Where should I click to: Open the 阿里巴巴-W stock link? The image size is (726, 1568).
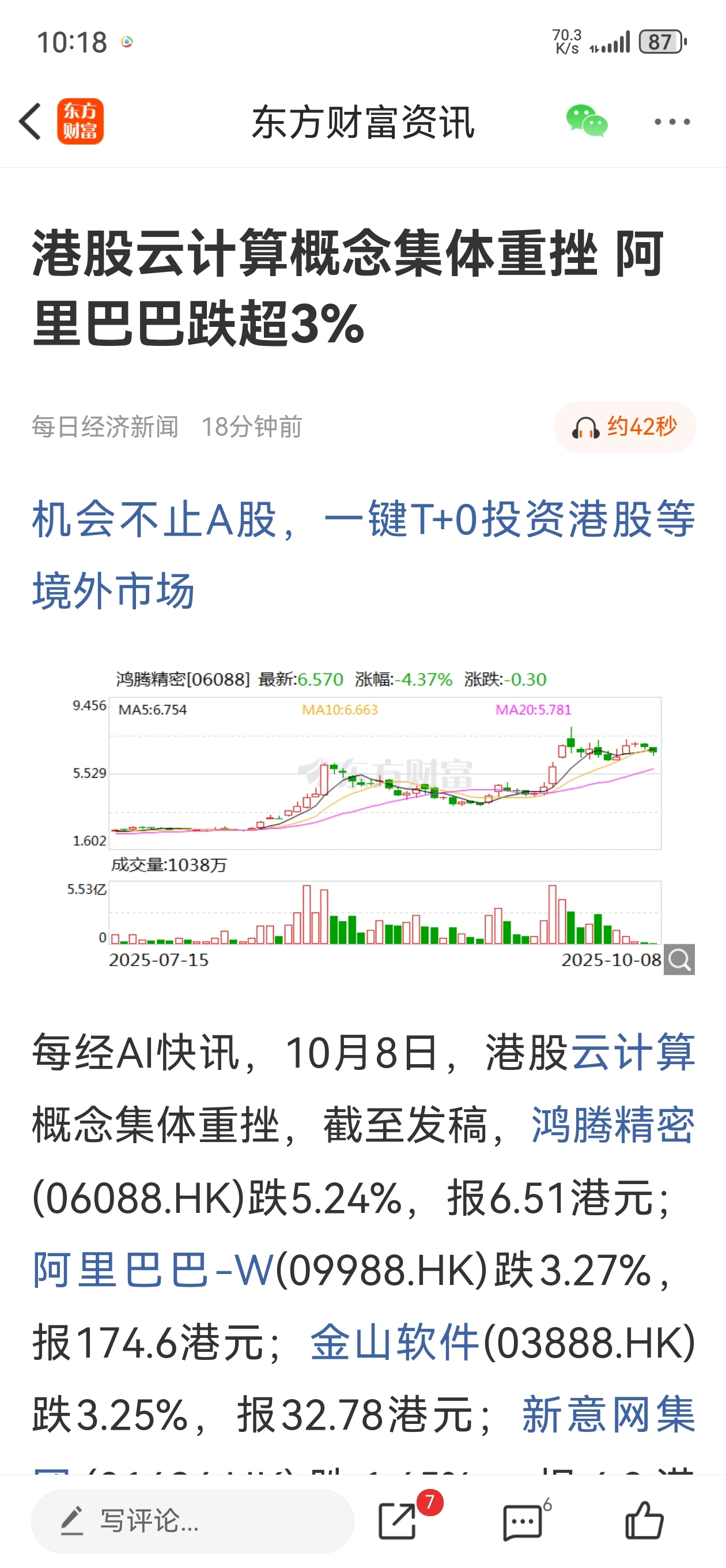[x=153, y=1270]
